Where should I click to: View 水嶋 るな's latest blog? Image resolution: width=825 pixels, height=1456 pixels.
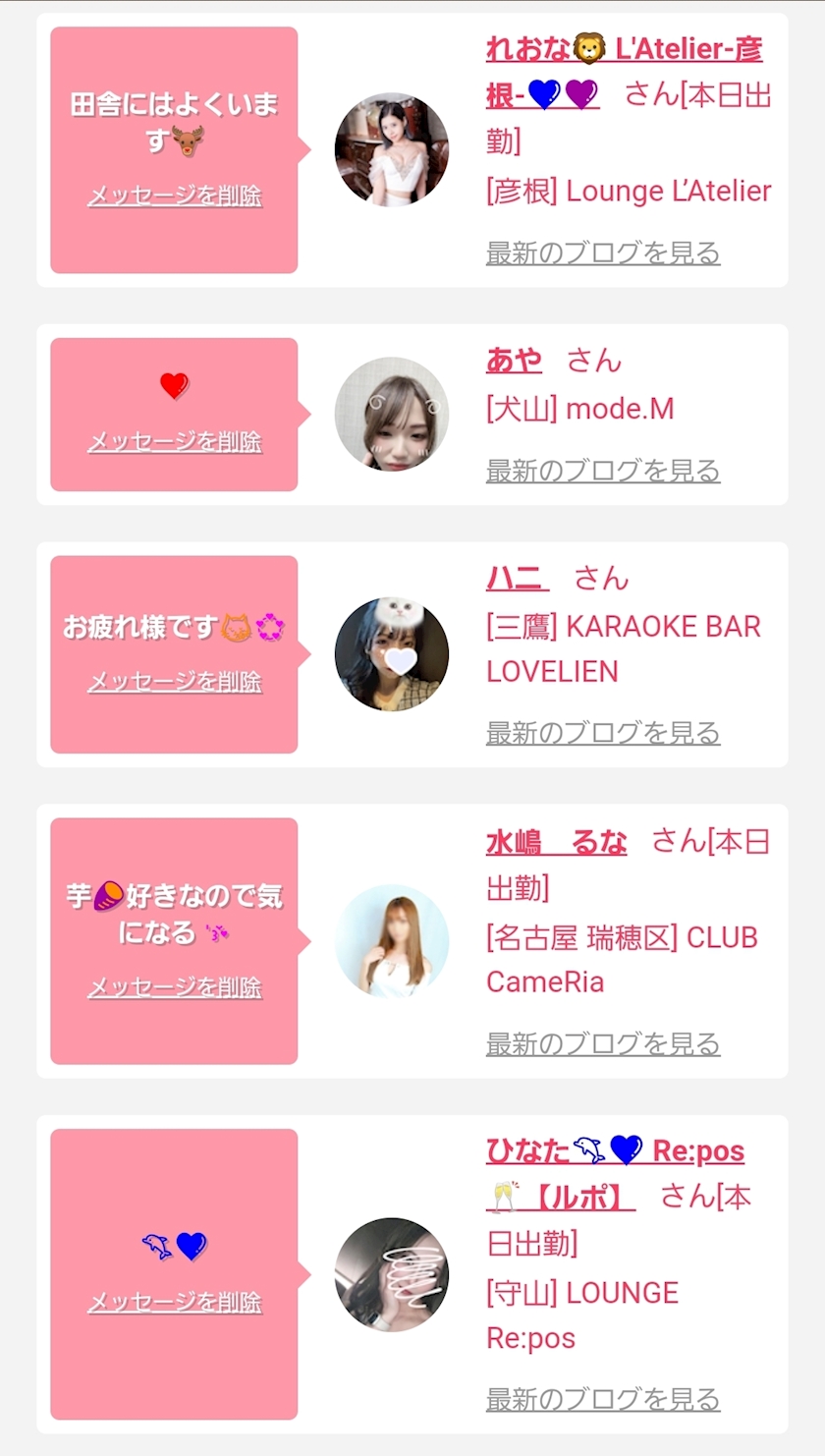tap(603, 1043)
